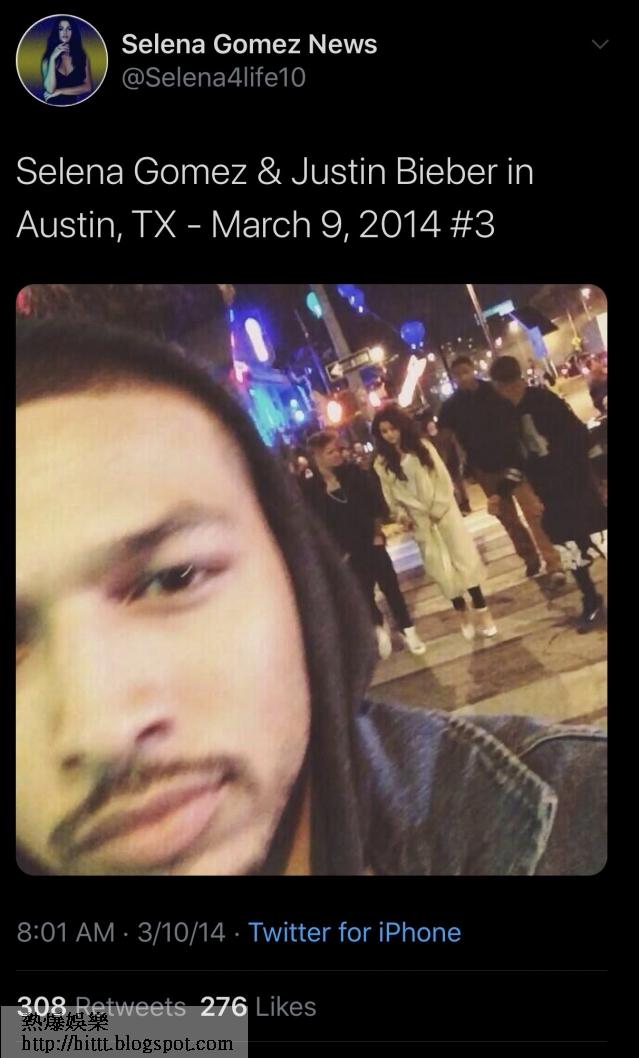Open Selena Gomez News profile avatar
The height and width of the screenshot is (1058, 639).
61,60
